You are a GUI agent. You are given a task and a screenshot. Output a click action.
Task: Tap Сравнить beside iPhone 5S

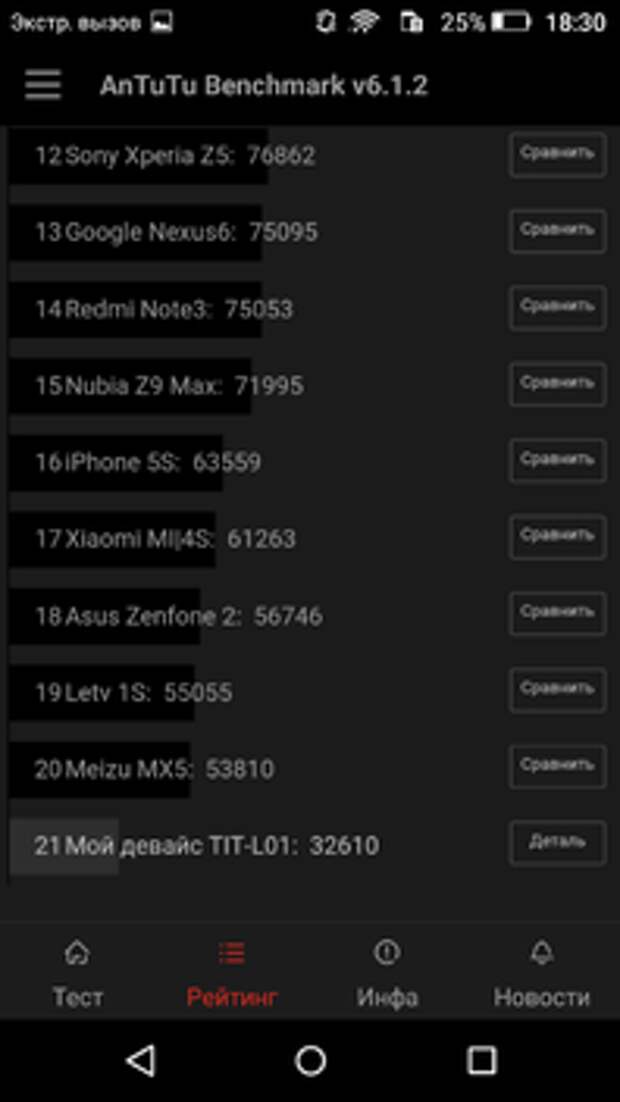pos(557,460)
